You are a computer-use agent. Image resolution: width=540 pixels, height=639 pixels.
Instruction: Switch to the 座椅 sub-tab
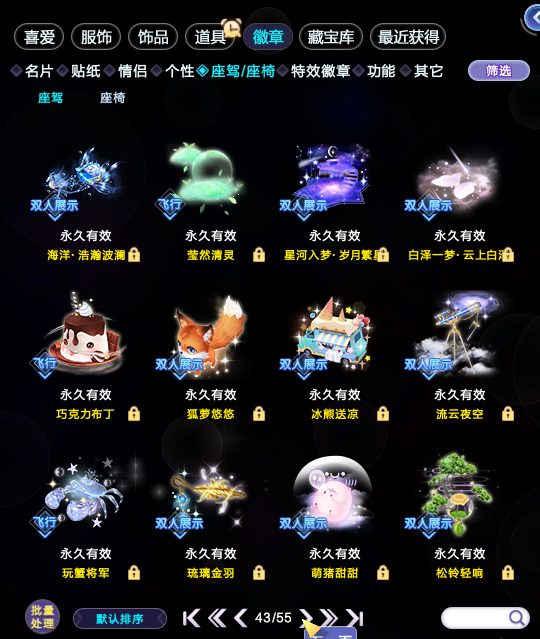tap(112, 98)
